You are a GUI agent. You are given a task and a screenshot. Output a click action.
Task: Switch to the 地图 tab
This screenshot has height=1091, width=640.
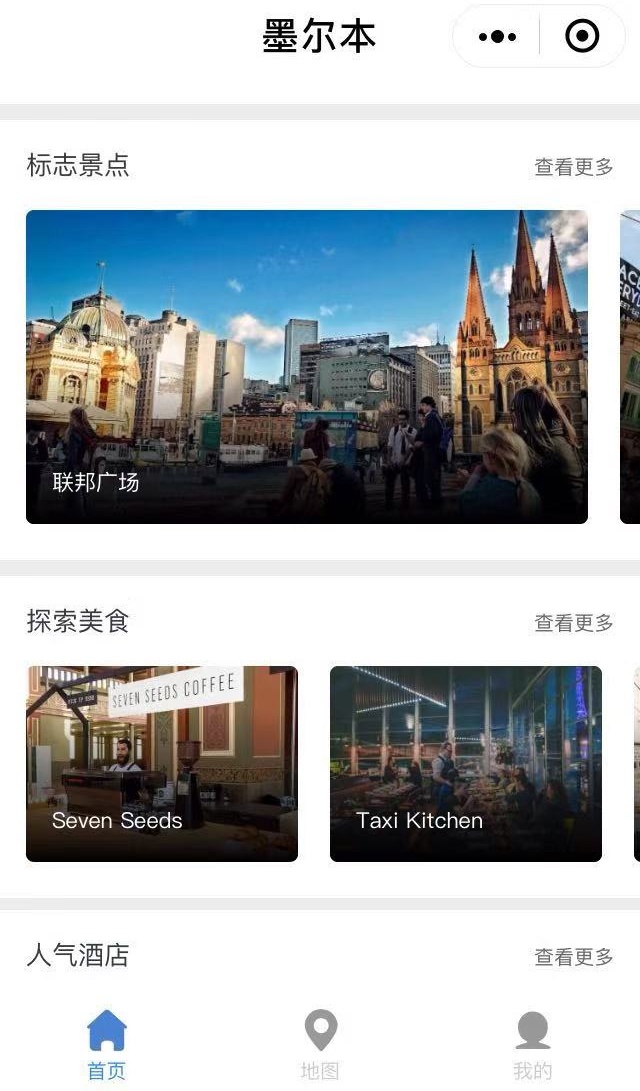pyautogui.click(x=320, y=1045)
